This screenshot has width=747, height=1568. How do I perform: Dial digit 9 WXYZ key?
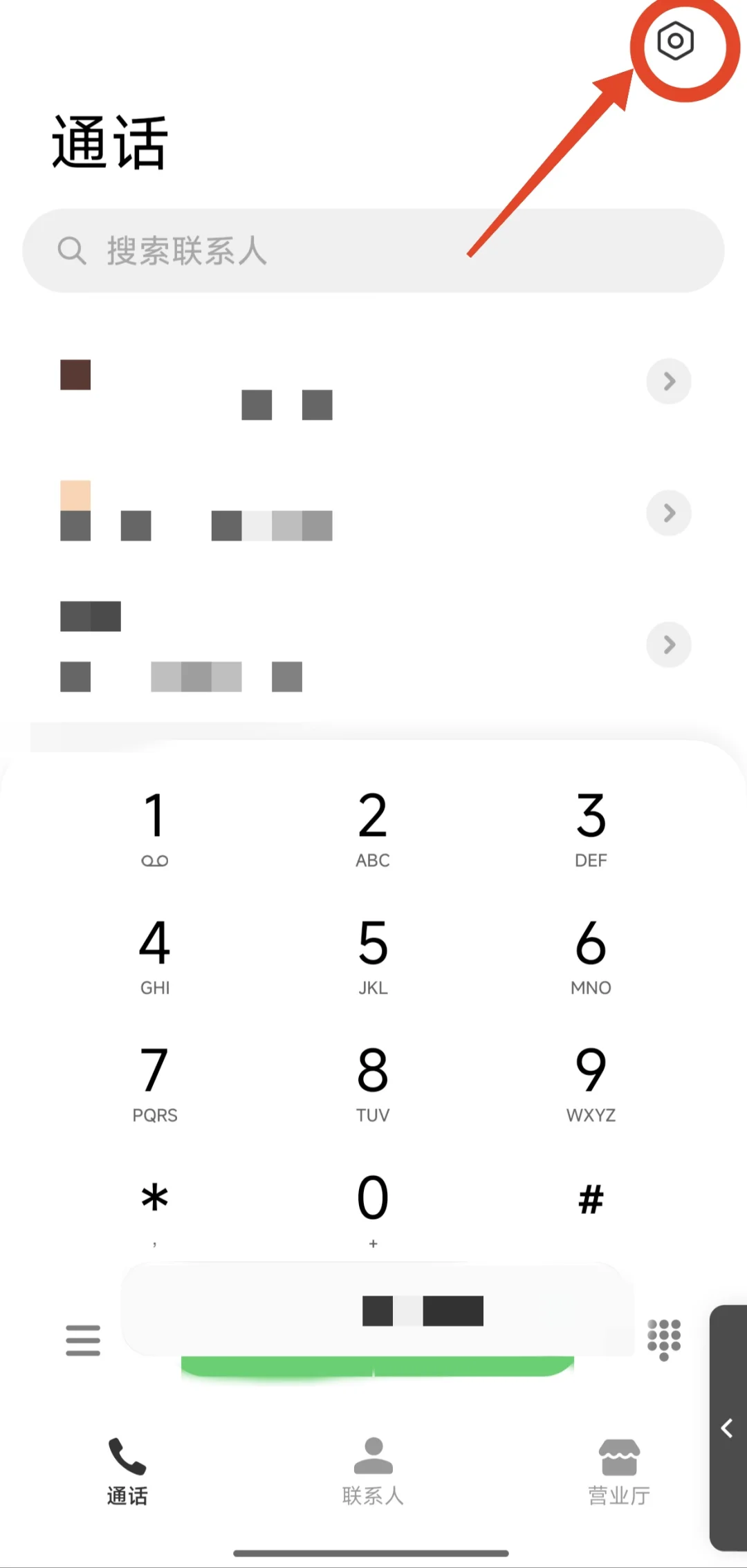click(x=591, y=1082)
